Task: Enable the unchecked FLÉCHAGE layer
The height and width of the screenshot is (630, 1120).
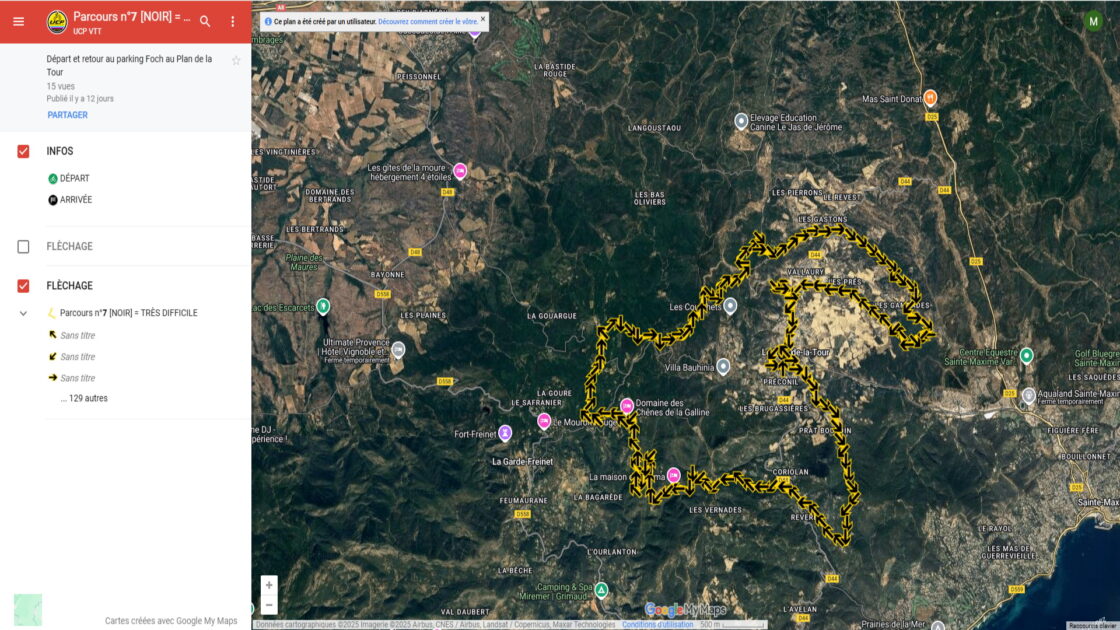Action: [23, 246]
